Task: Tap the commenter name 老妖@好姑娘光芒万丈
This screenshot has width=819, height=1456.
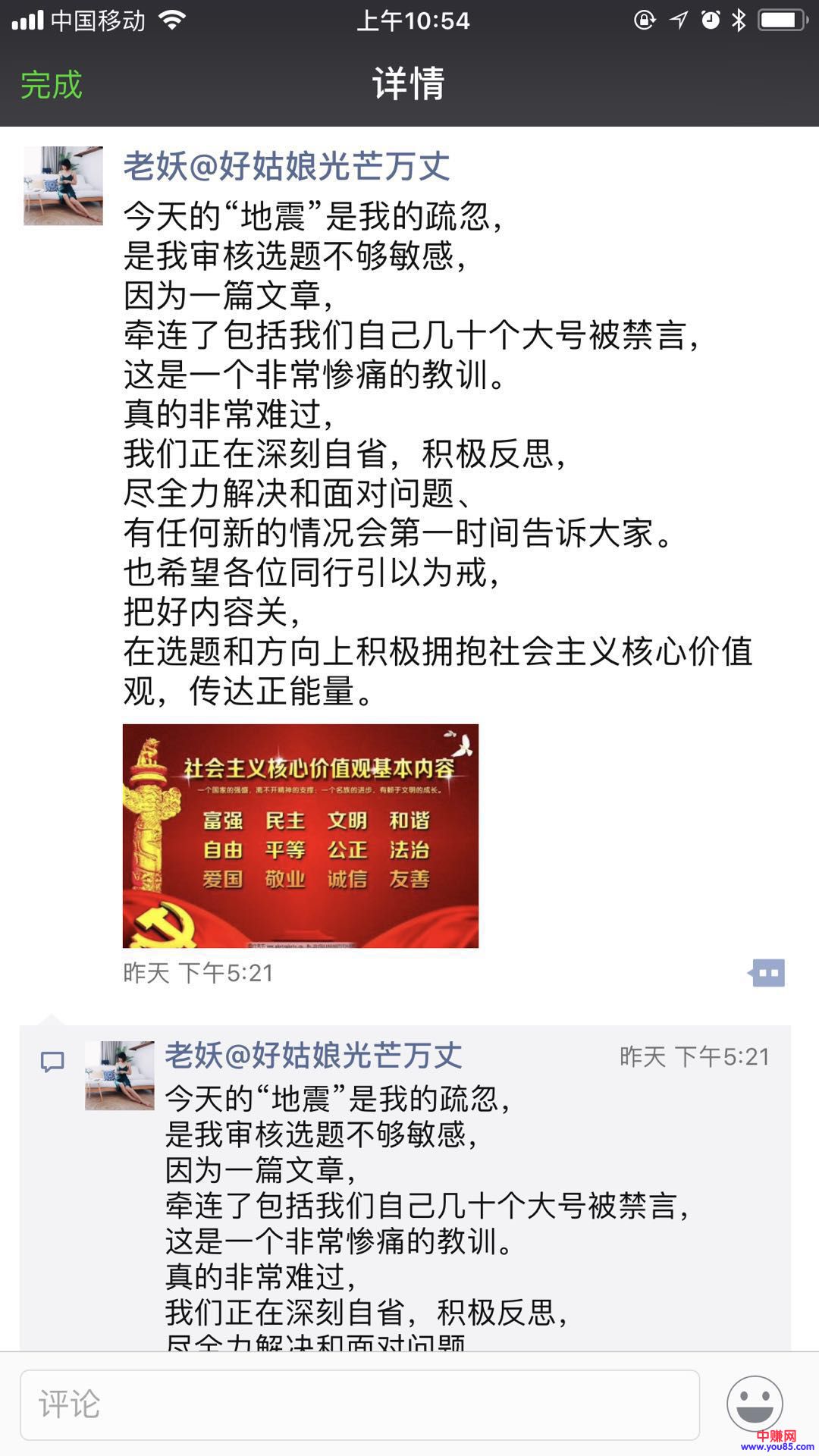Action: click(x=313, y=1055)
